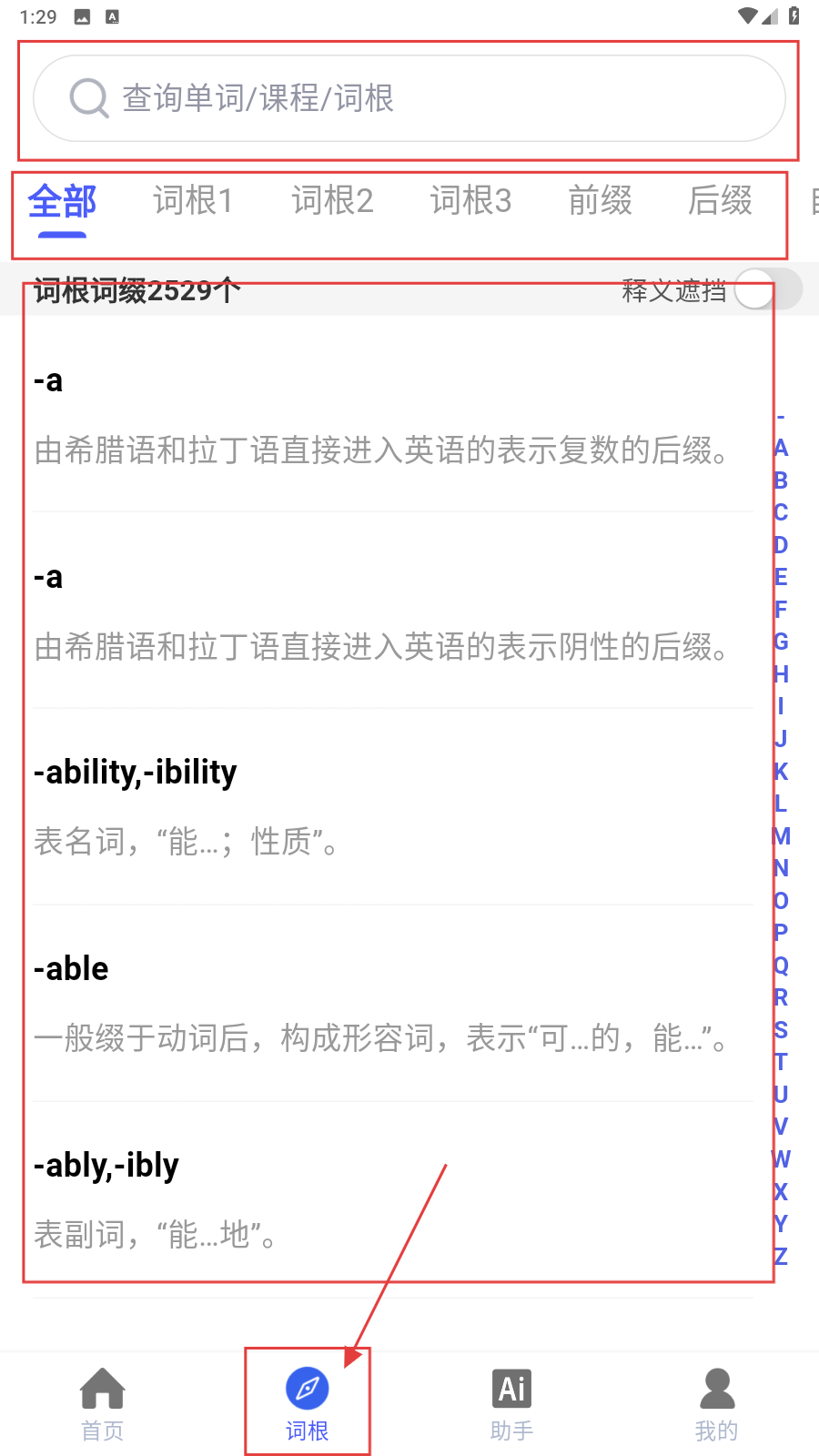The width and height of the screenshot is (819, 1456).
Task: Select the 后缀 tab
Action: point(720,200)
